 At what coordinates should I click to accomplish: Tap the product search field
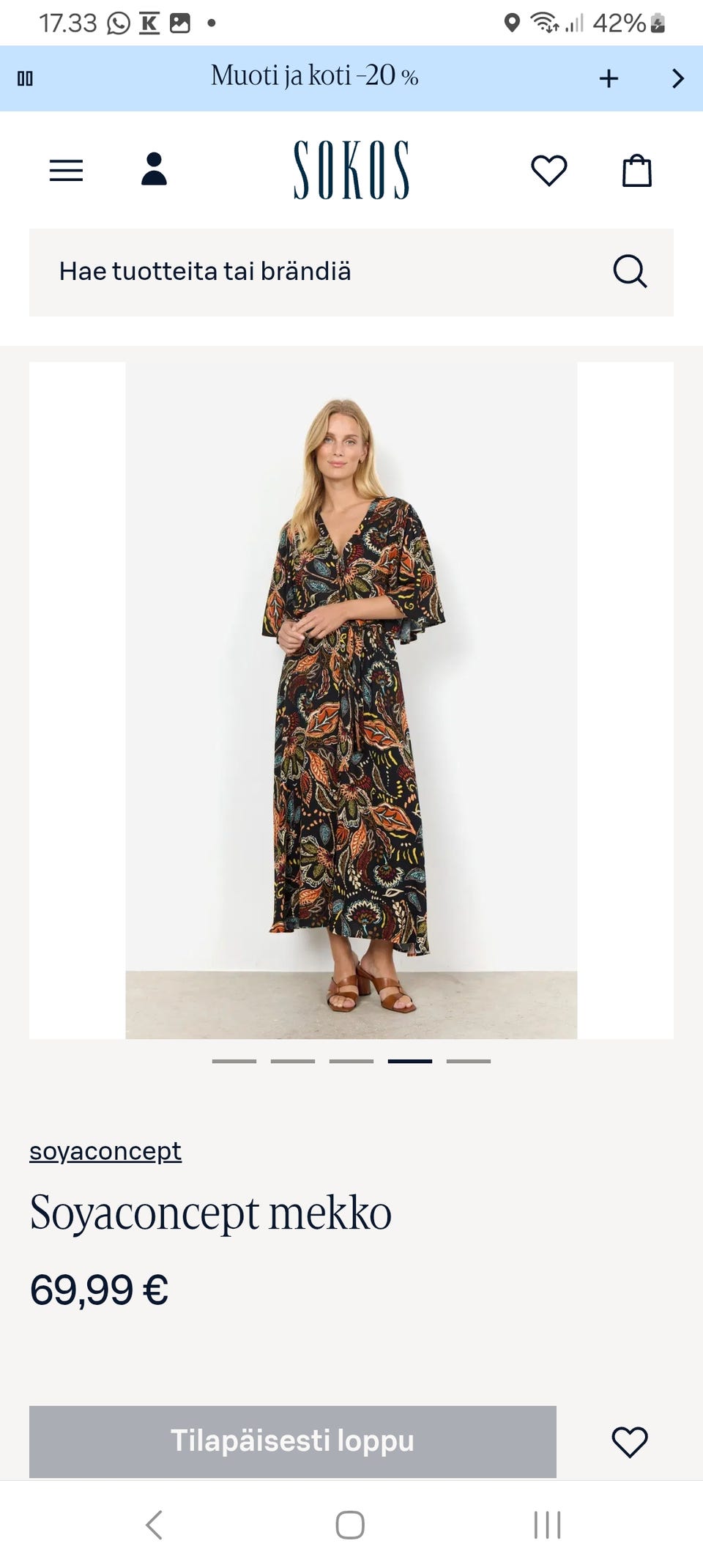coord(322,272)
